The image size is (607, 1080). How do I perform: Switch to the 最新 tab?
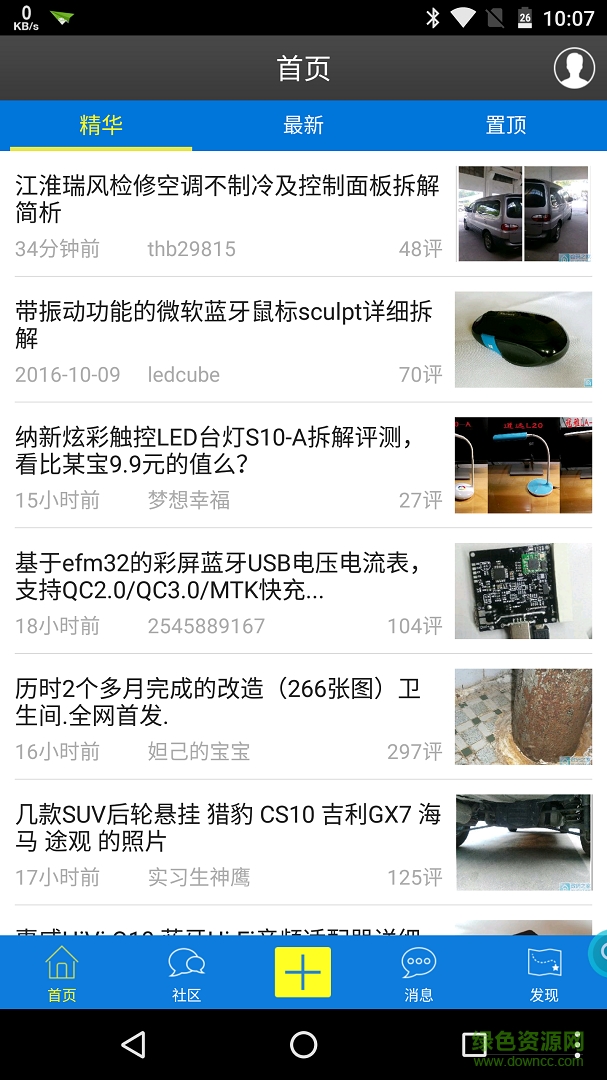click(x=303, y=125)
